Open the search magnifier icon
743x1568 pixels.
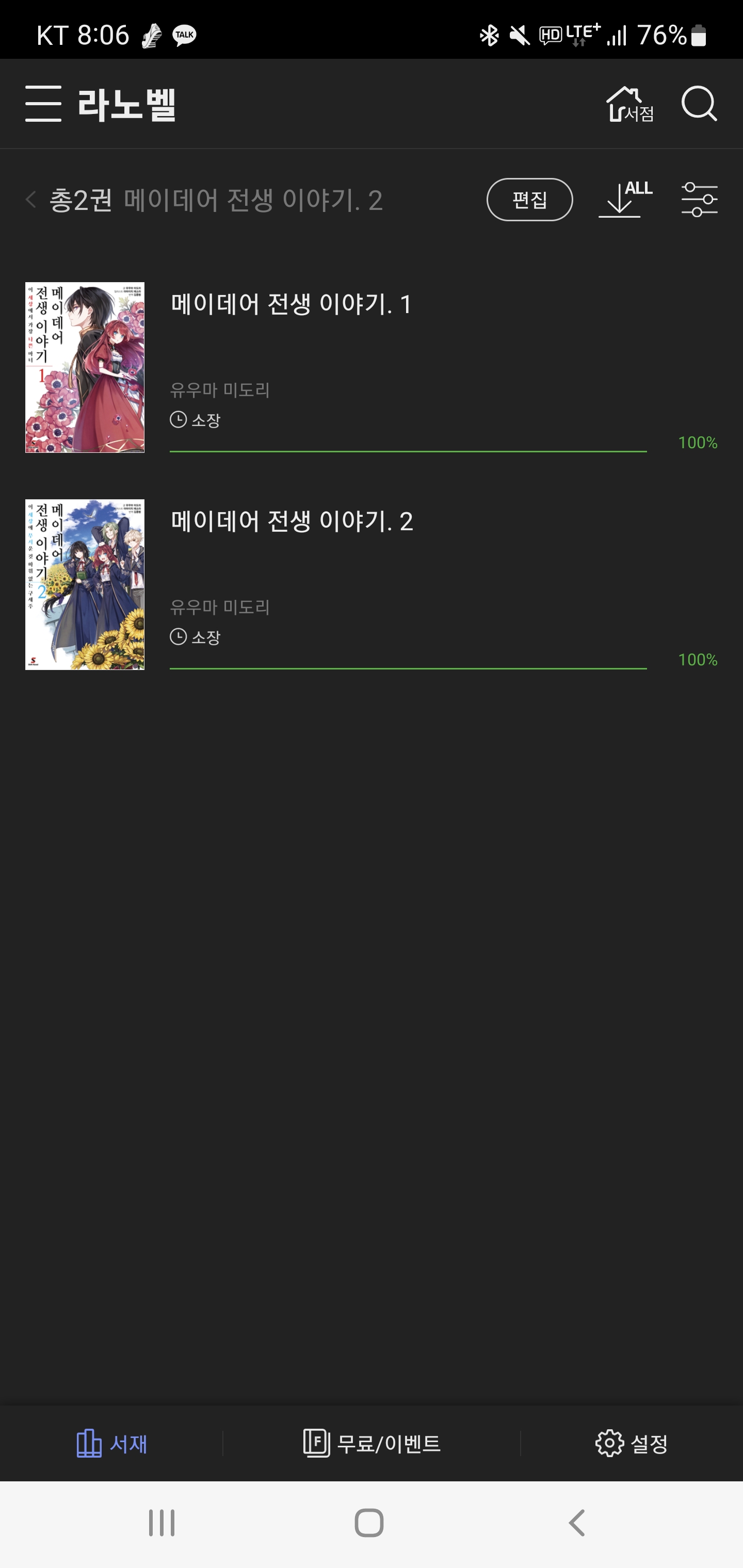[x=699, y=104]
